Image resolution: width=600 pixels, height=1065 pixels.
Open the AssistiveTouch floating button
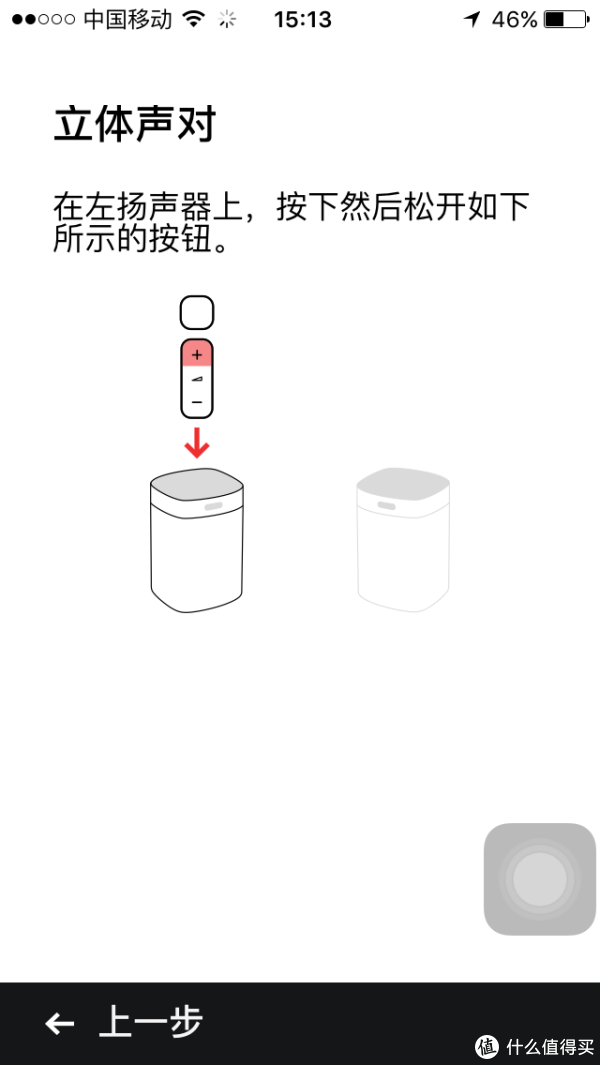(x=540, y=879)
